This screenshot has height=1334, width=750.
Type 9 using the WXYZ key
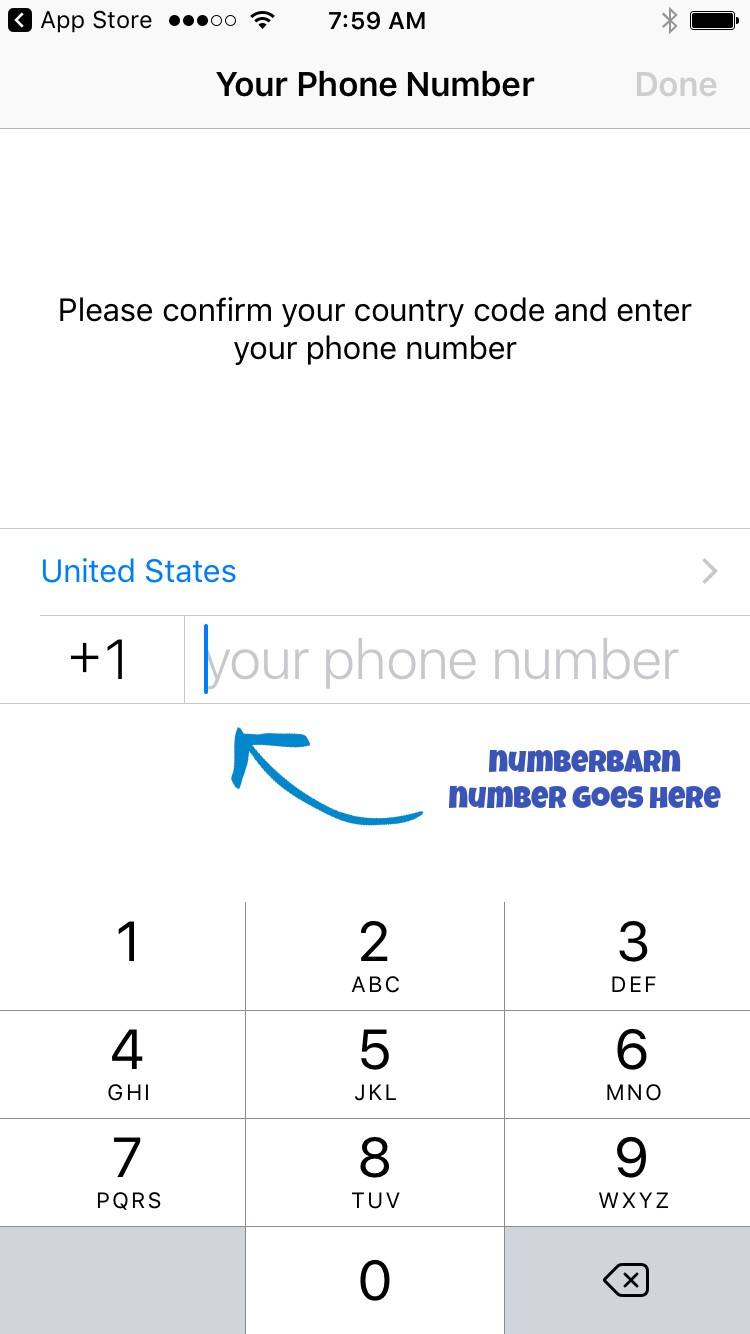click(x=628, y=1172)
